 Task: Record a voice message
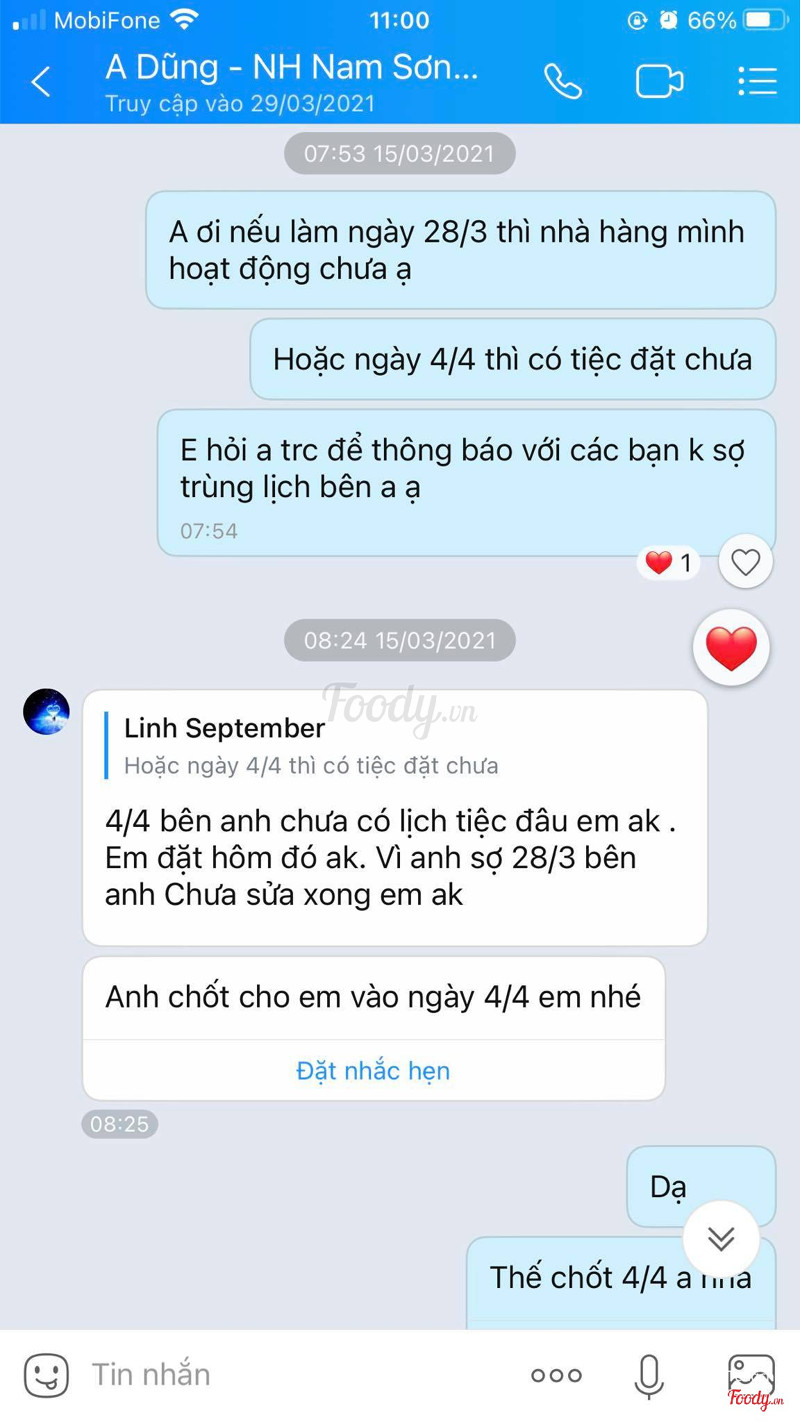click(x=649, y=1376)
